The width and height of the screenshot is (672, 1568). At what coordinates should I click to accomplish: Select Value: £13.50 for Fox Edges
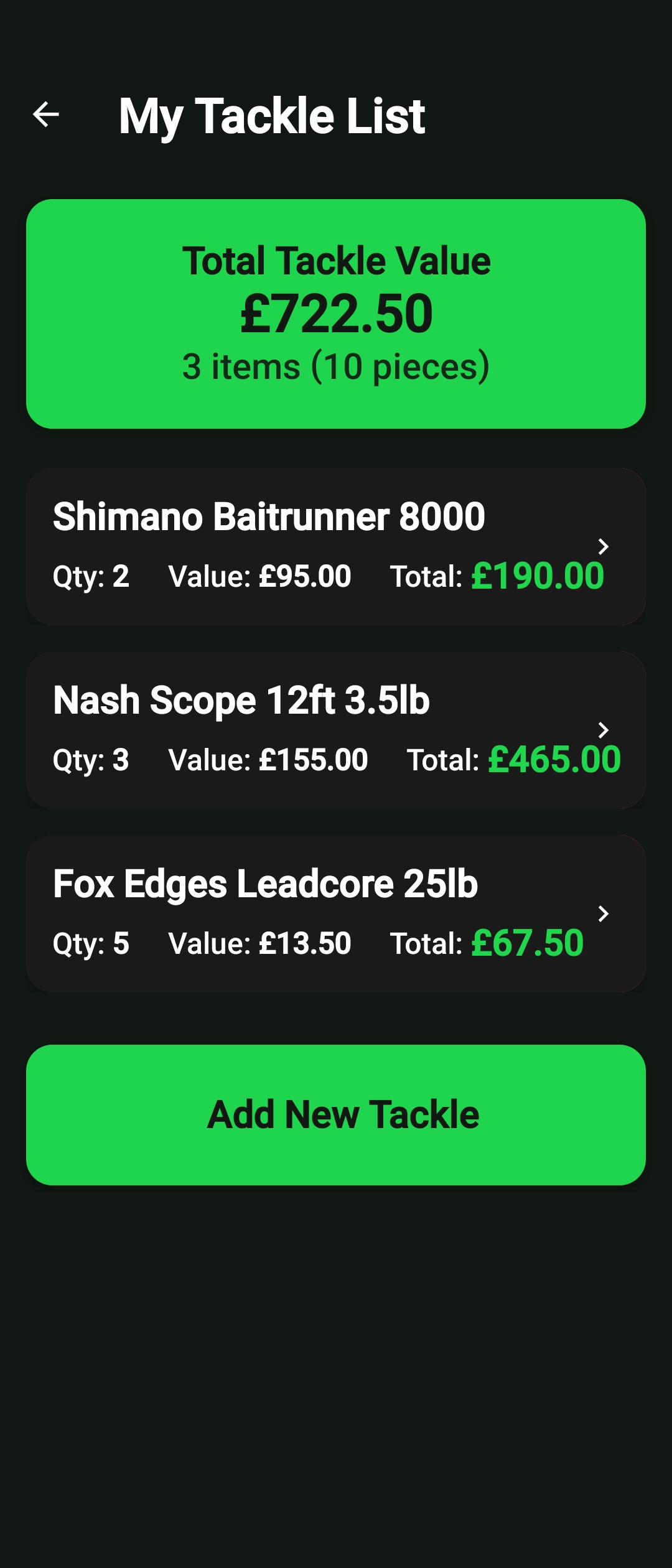tap(259, 943)
